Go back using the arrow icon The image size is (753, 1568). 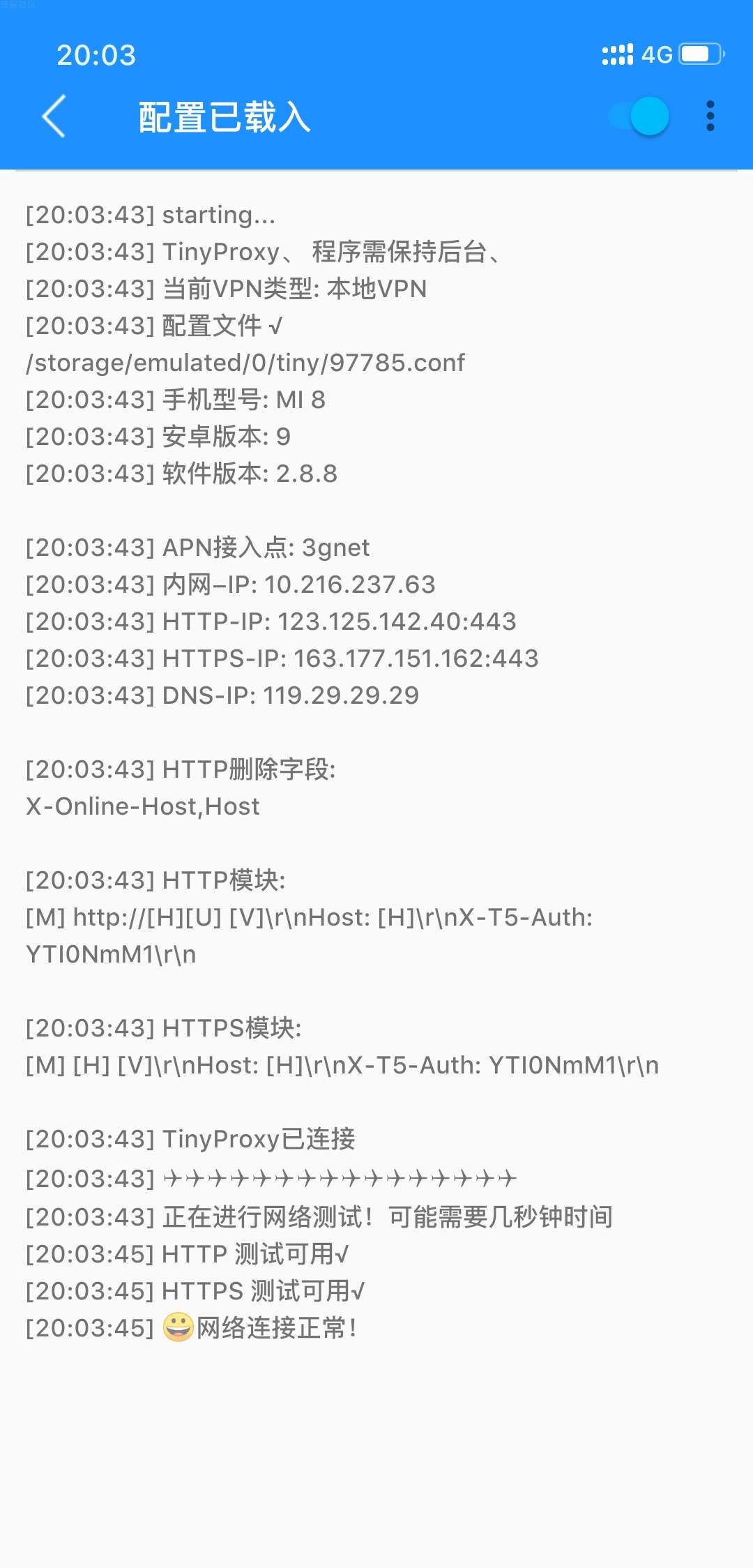coord(54,116)
